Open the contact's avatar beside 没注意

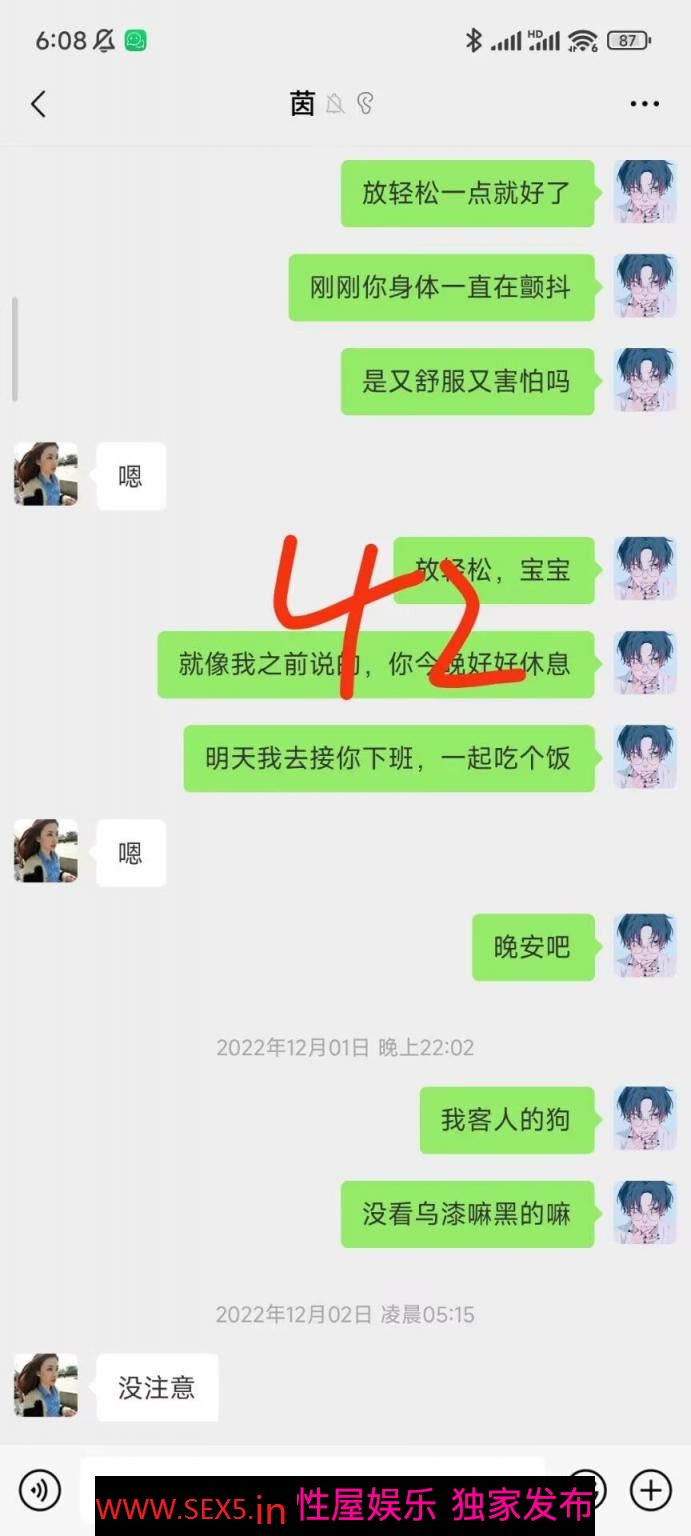tap(46, 1386)
